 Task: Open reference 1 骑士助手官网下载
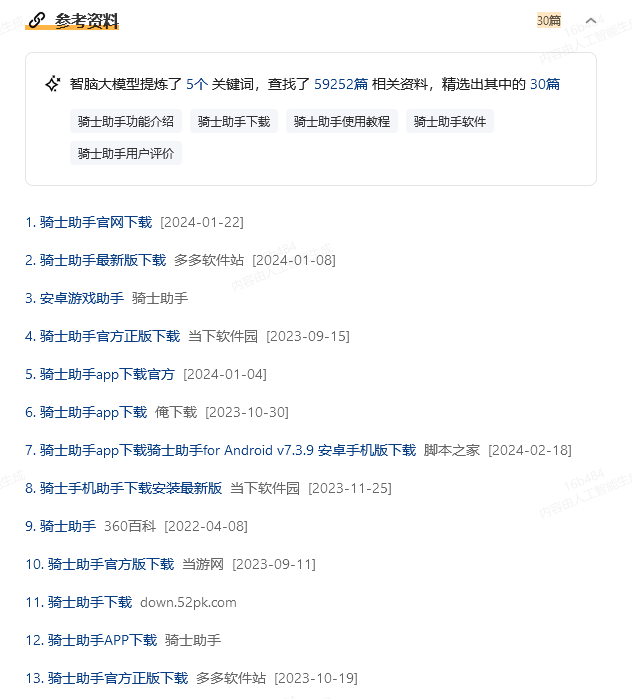pos(95,222)
